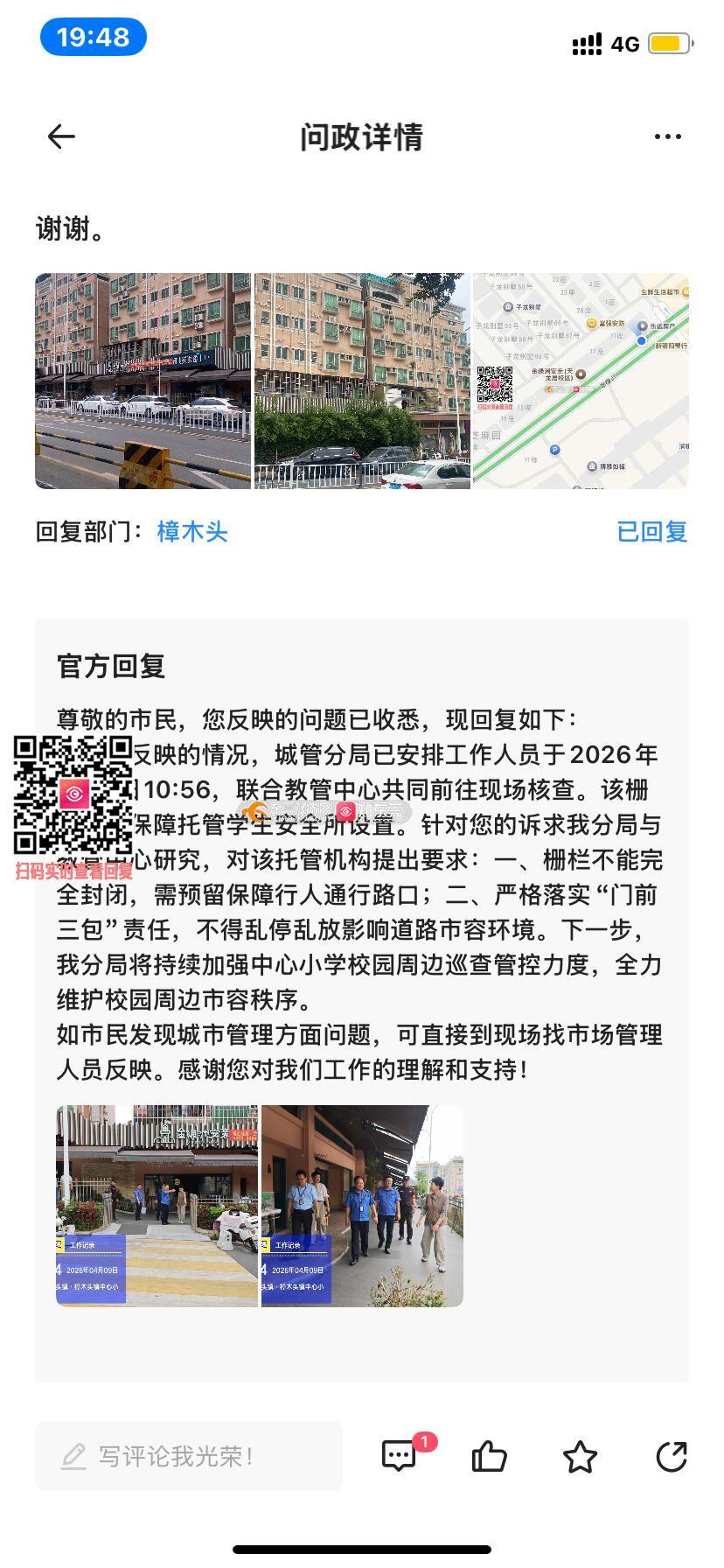Open the second building photo
The width and height of the screenshot is (724, 1568).
pos(362,381)
